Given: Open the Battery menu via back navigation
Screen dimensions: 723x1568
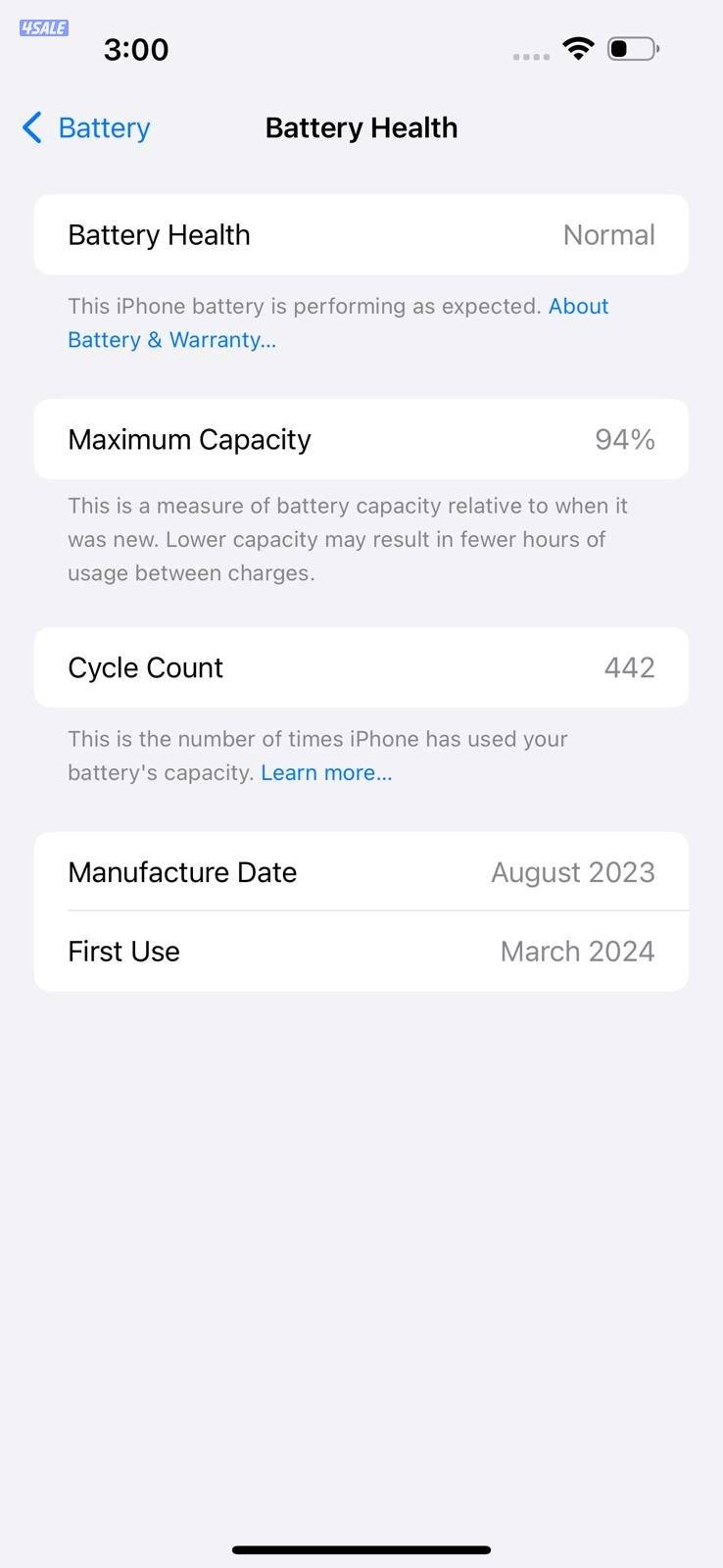Looking at the screenshot, I should [85, 127].
